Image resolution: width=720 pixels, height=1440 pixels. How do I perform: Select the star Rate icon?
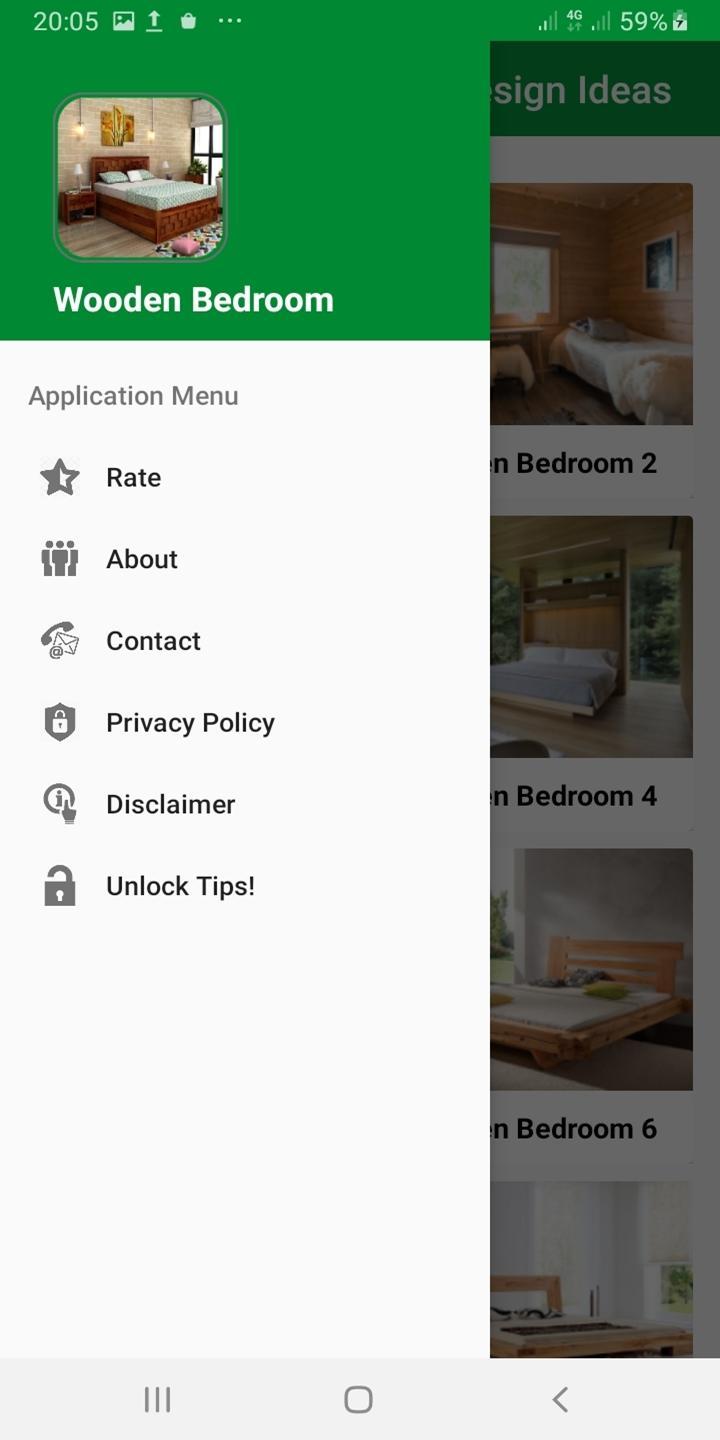(59, 477)
